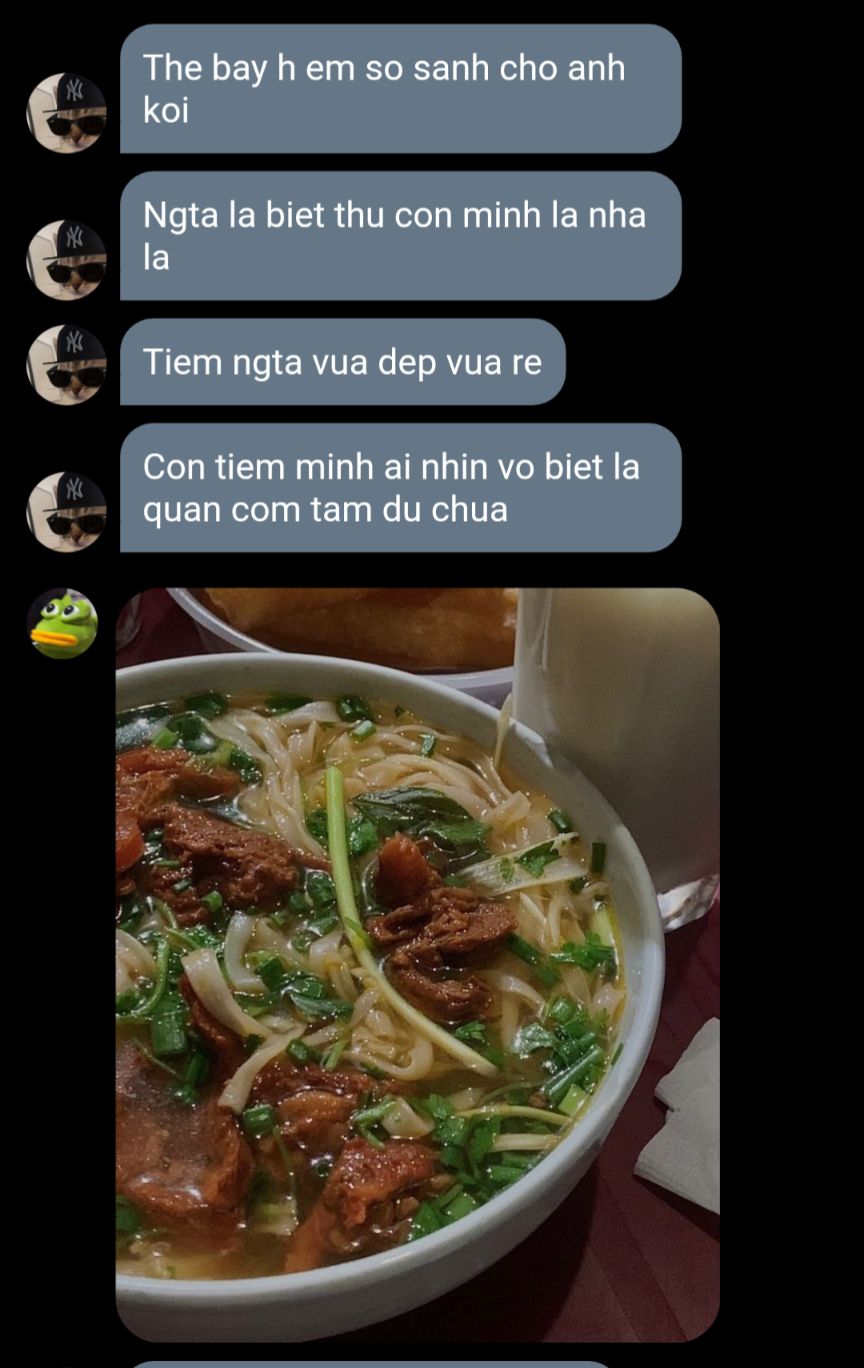Open the noodle soup photo in chat
This screenshot has height=1368, width=864.
[x=417, y=964]
